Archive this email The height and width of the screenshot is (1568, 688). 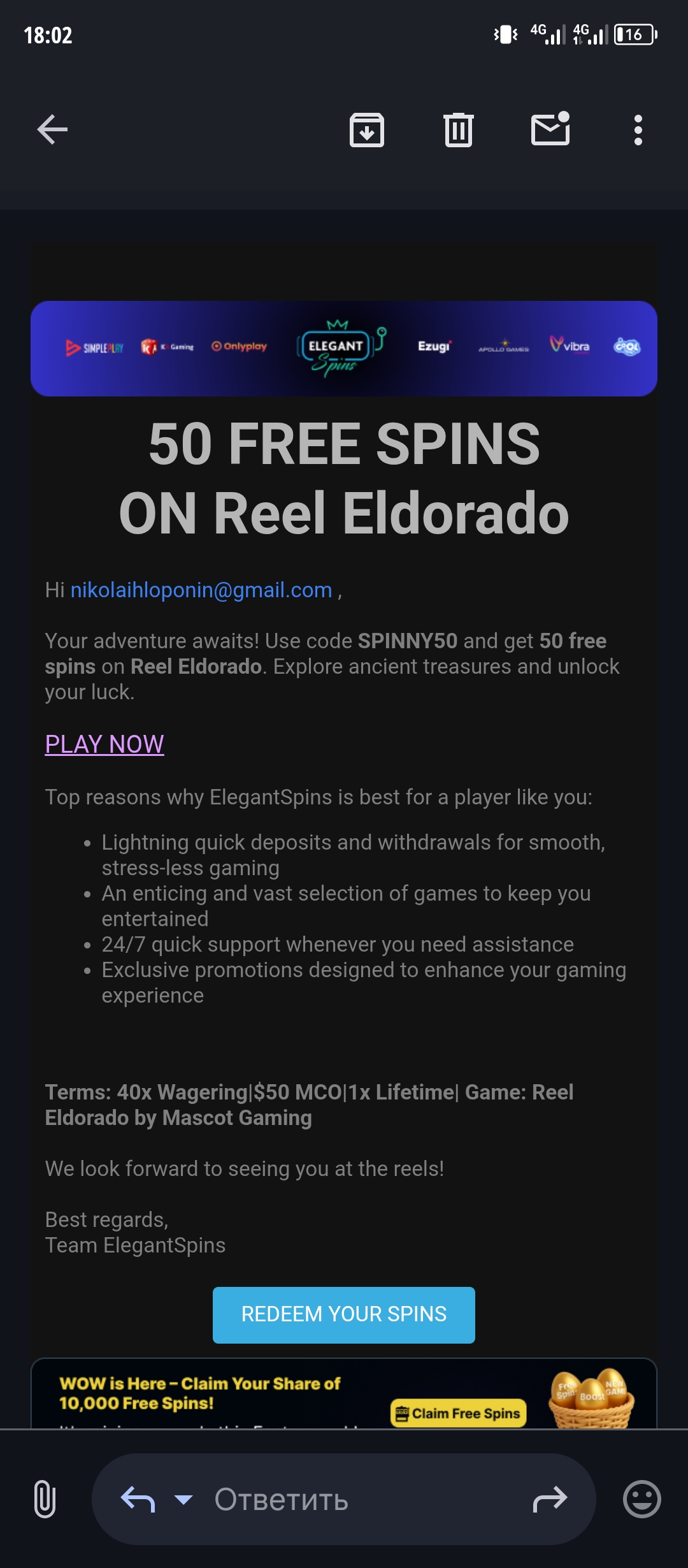pos(367,130)
